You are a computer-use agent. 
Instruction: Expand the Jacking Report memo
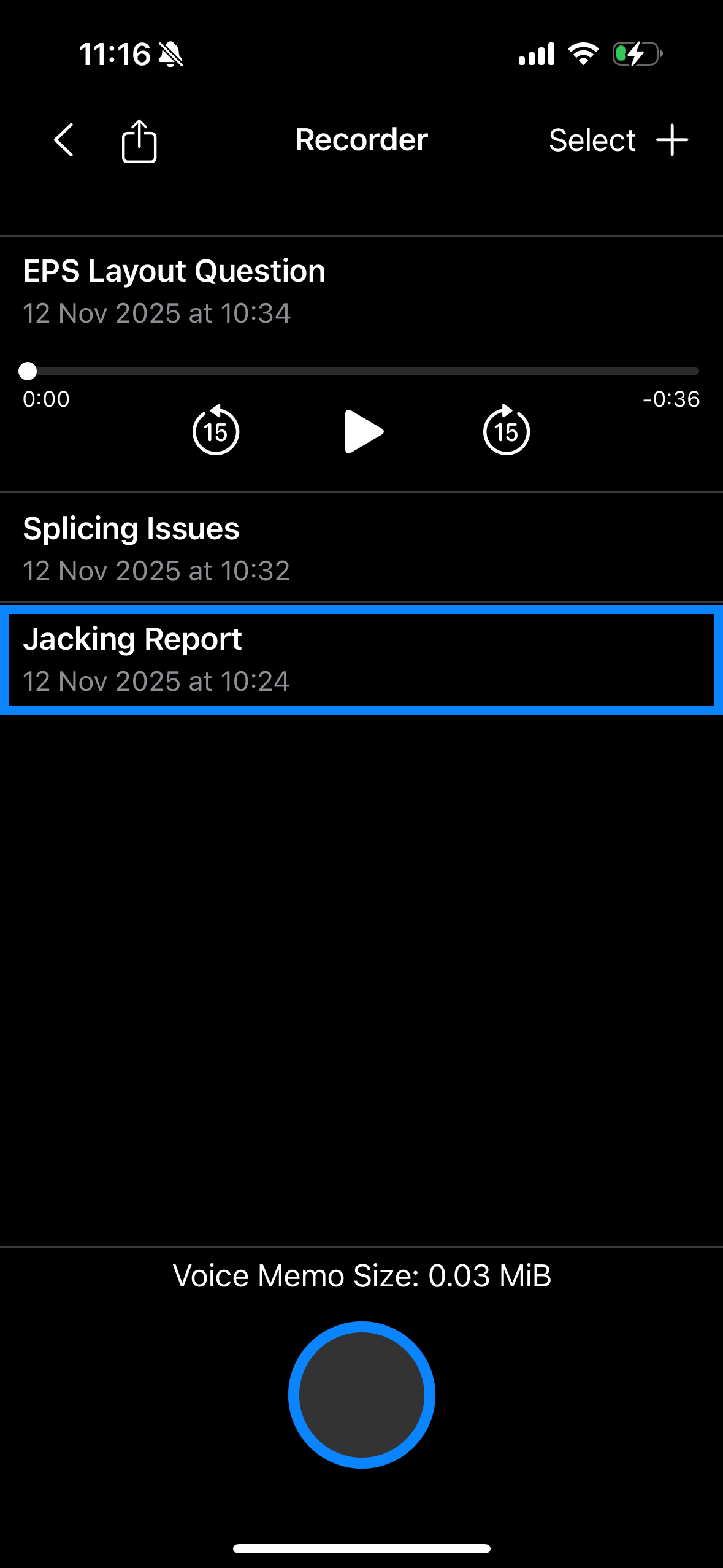coord(132,639)
